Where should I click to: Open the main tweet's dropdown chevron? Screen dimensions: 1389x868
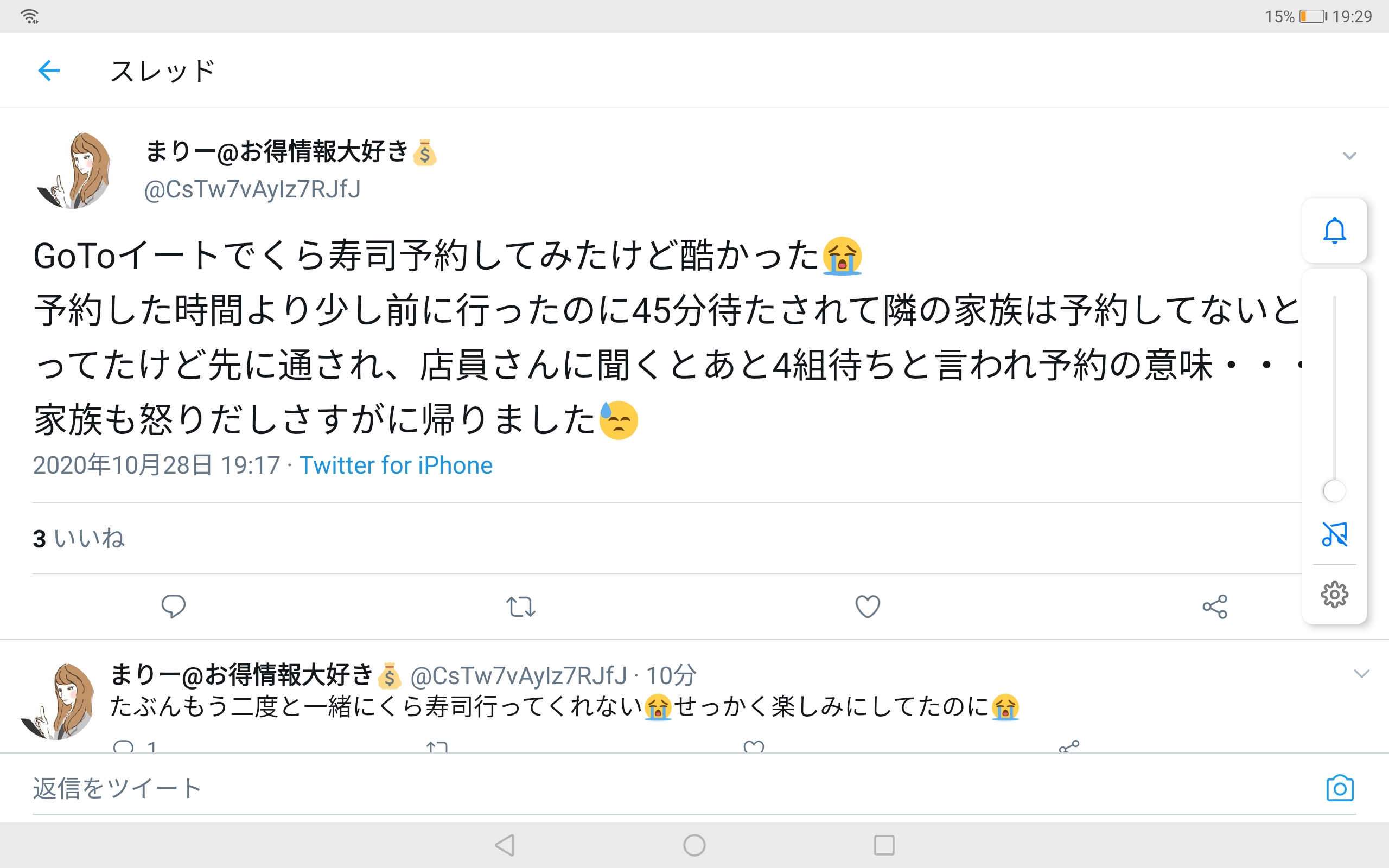pyautogui.click(x=1349, y=156)
